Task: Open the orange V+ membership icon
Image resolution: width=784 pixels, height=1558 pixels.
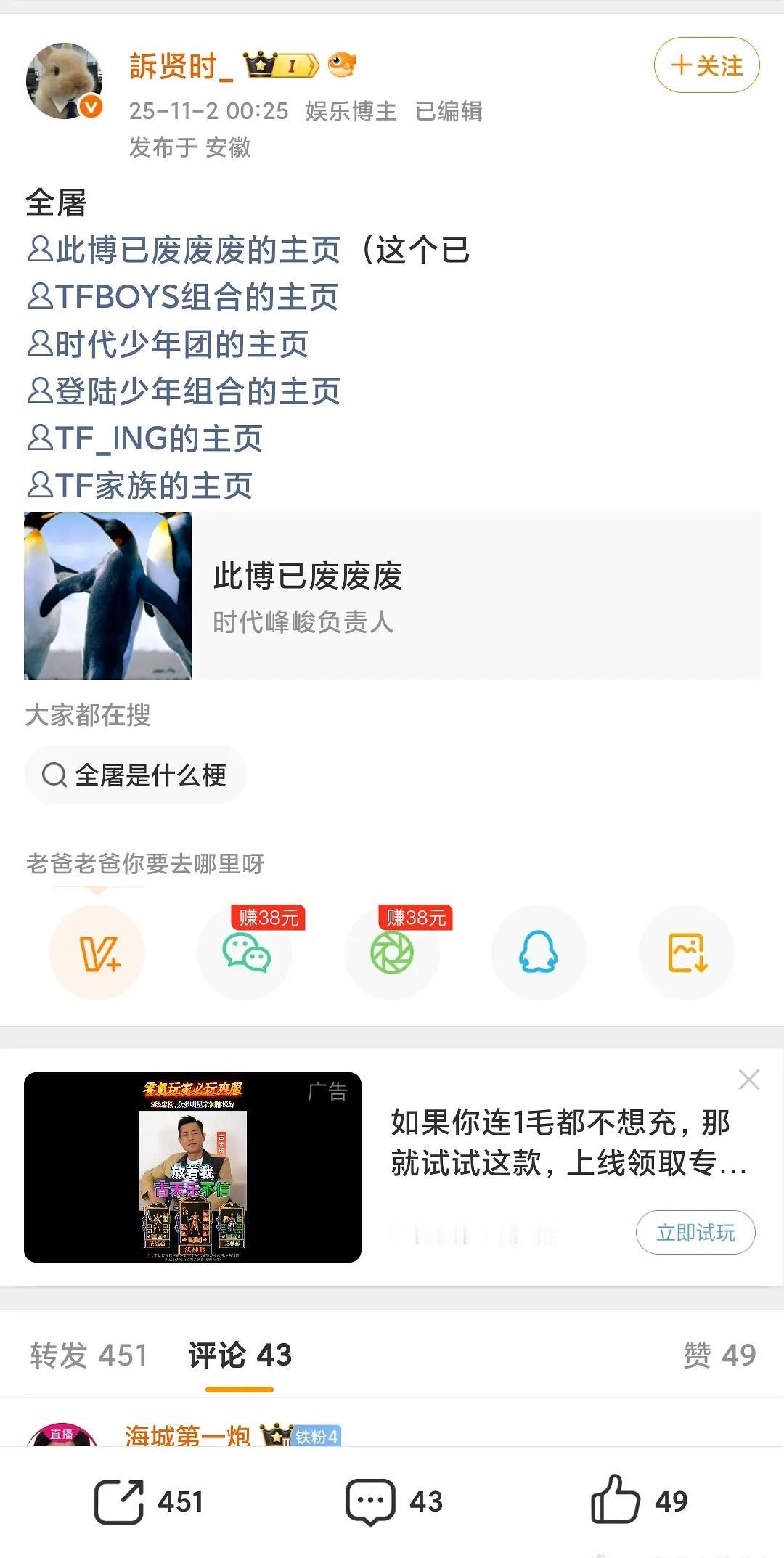Action: coord(98,953)
